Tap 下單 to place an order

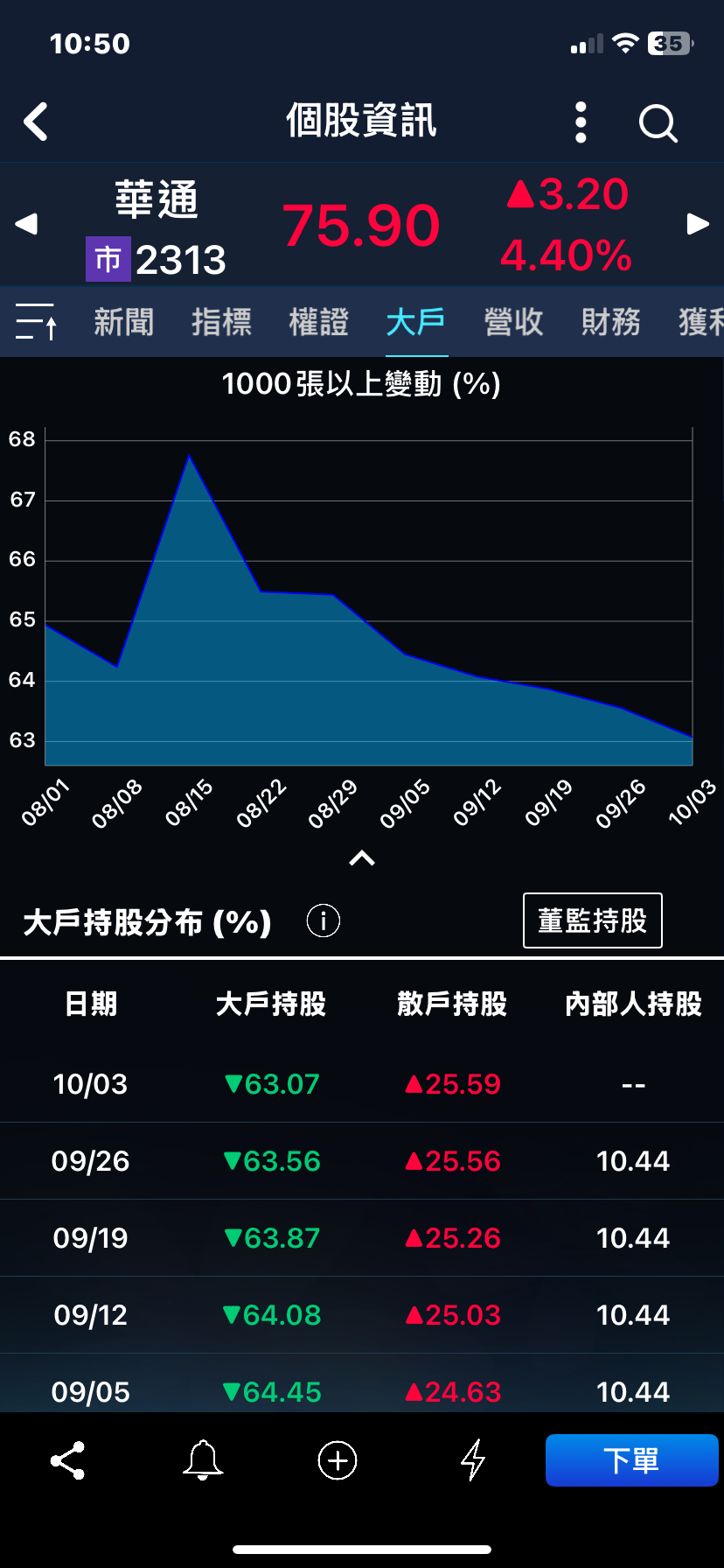pos(631,1460)
